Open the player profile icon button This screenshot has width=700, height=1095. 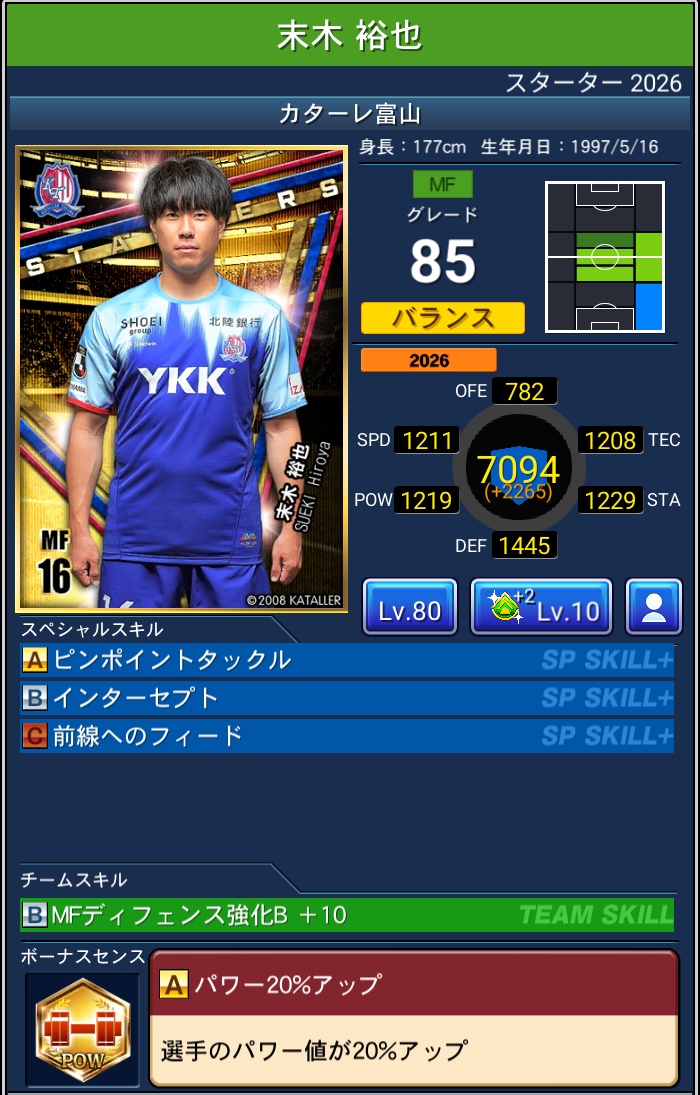654,607
